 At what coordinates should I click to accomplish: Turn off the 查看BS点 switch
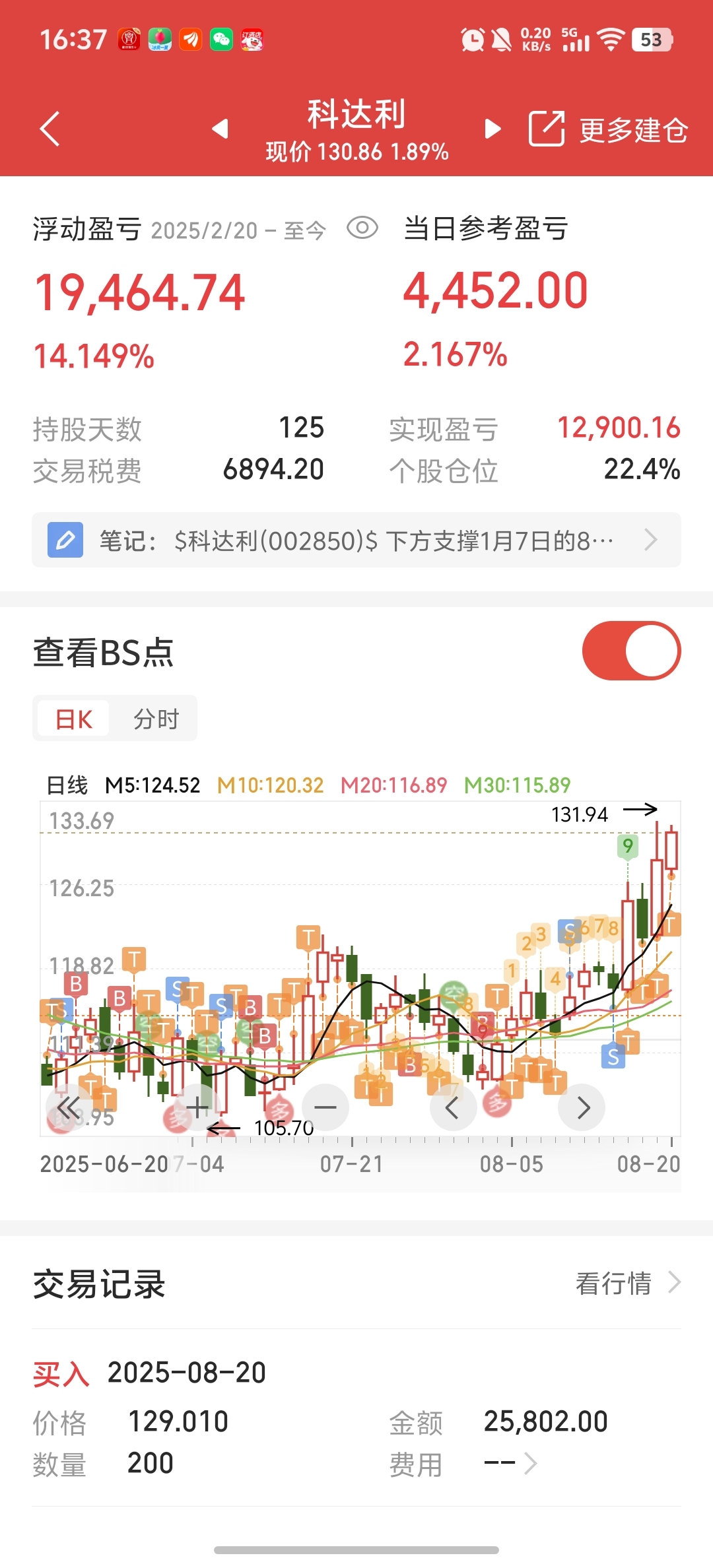tap(631, 651)
